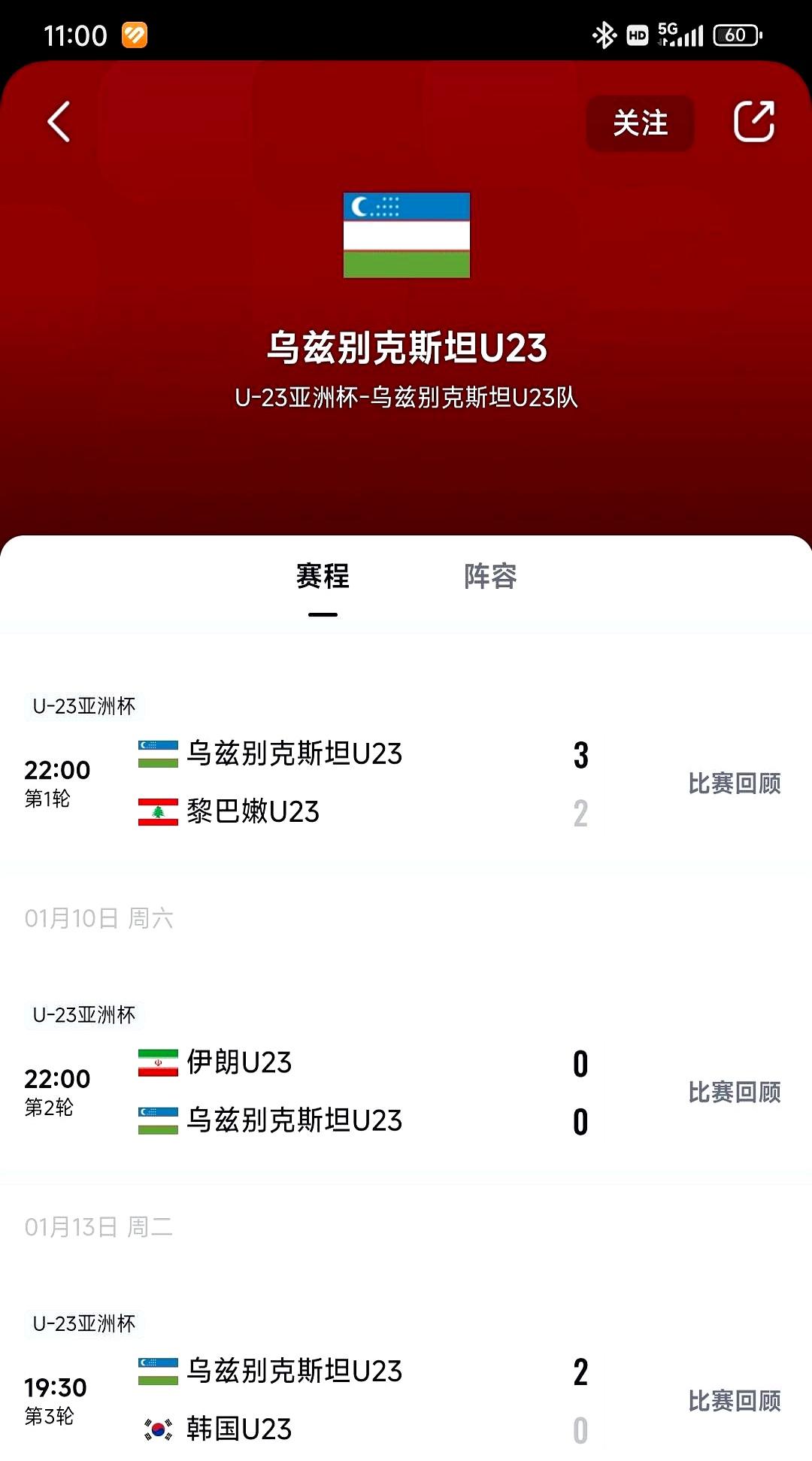
Task: Tap the Iran U23 flag icon
Action: [x=156, y=1063]
